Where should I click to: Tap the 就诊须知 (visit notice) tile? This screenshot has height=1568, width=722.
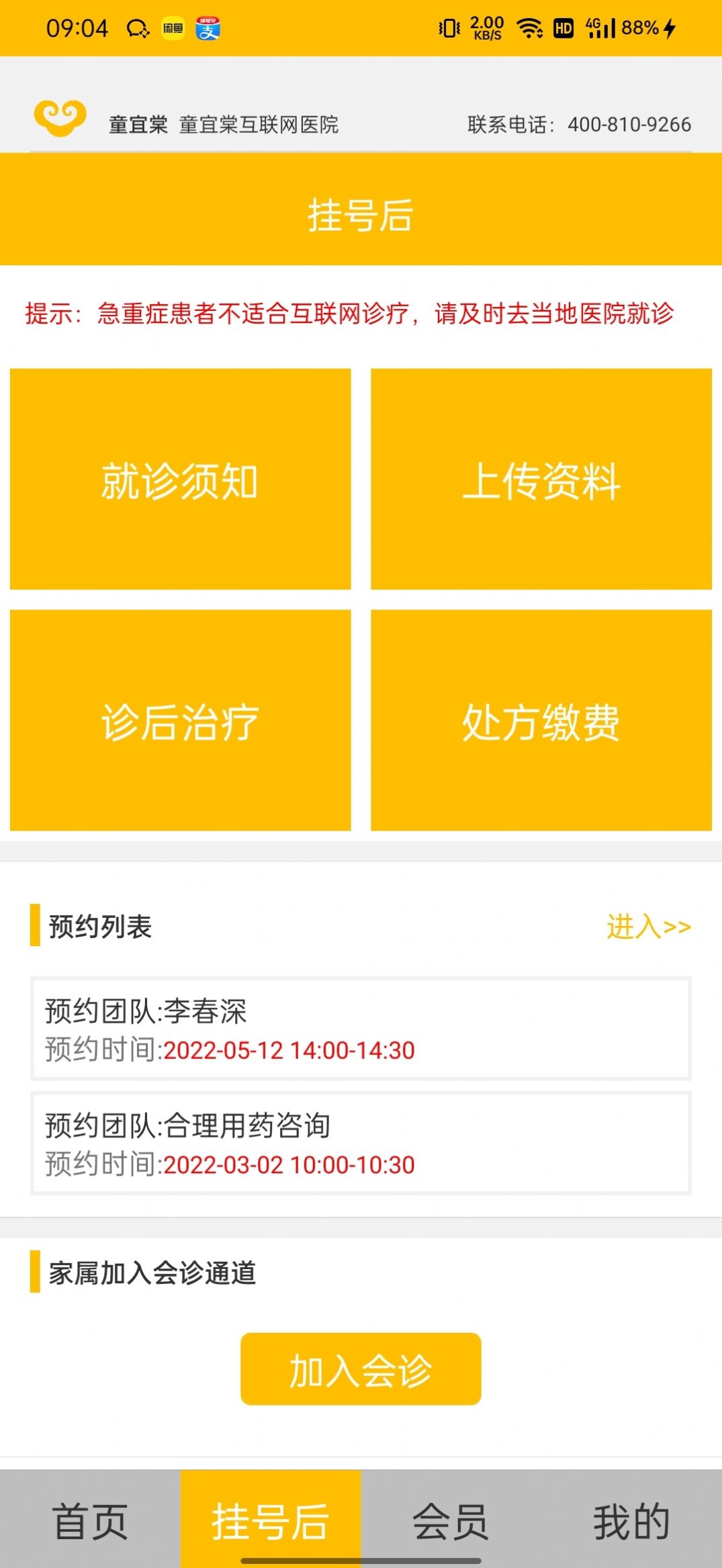tap(180, 479)
